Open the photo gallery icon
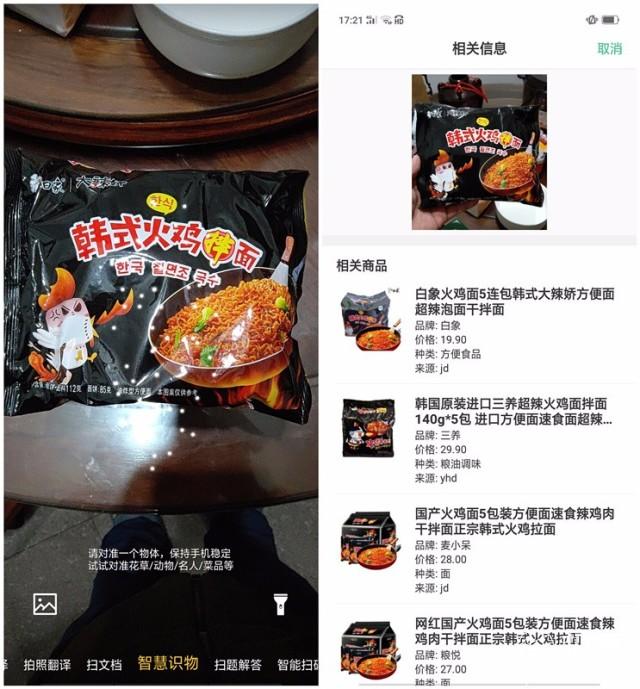Image resolution: width=640 pixels, height=689 pixels. pyautogui.click(x=45, y=604)
